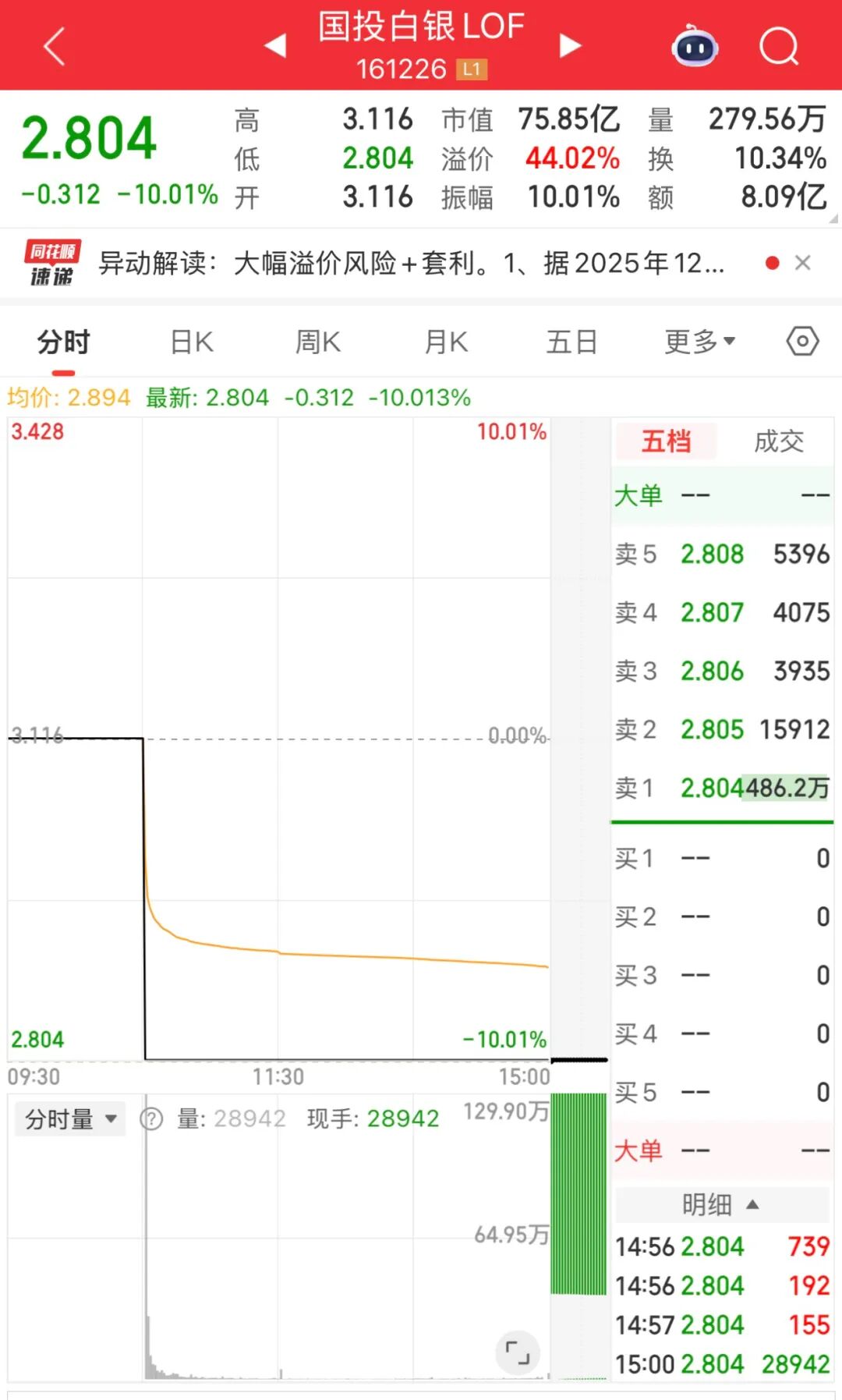Dismiss the 异动解读 banner
Viewport: 842px width, 1400px height.
(802, 264)
